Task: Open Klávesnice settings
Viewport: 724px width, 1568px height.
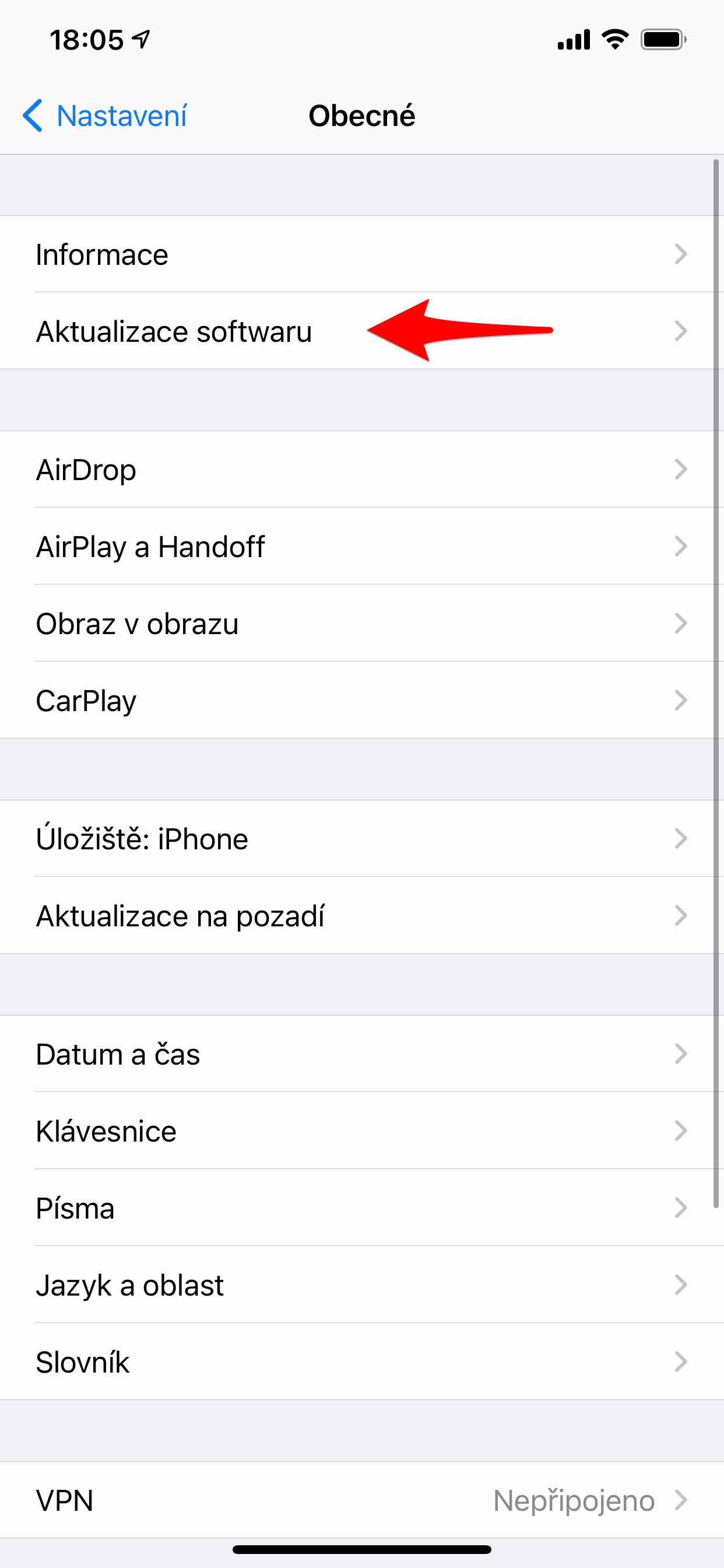Action: point(362,1130)
